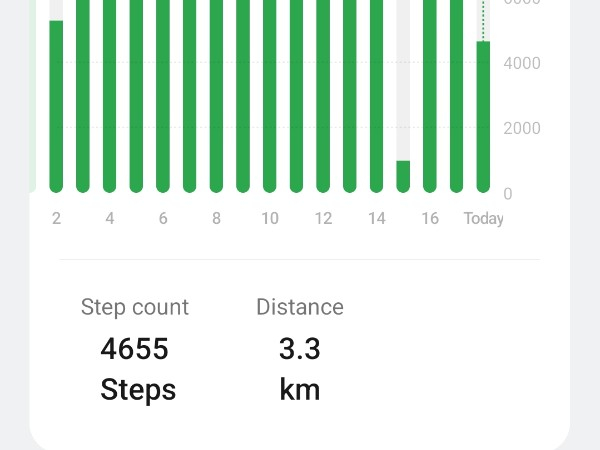Select the Today step bar

[483, 115]
